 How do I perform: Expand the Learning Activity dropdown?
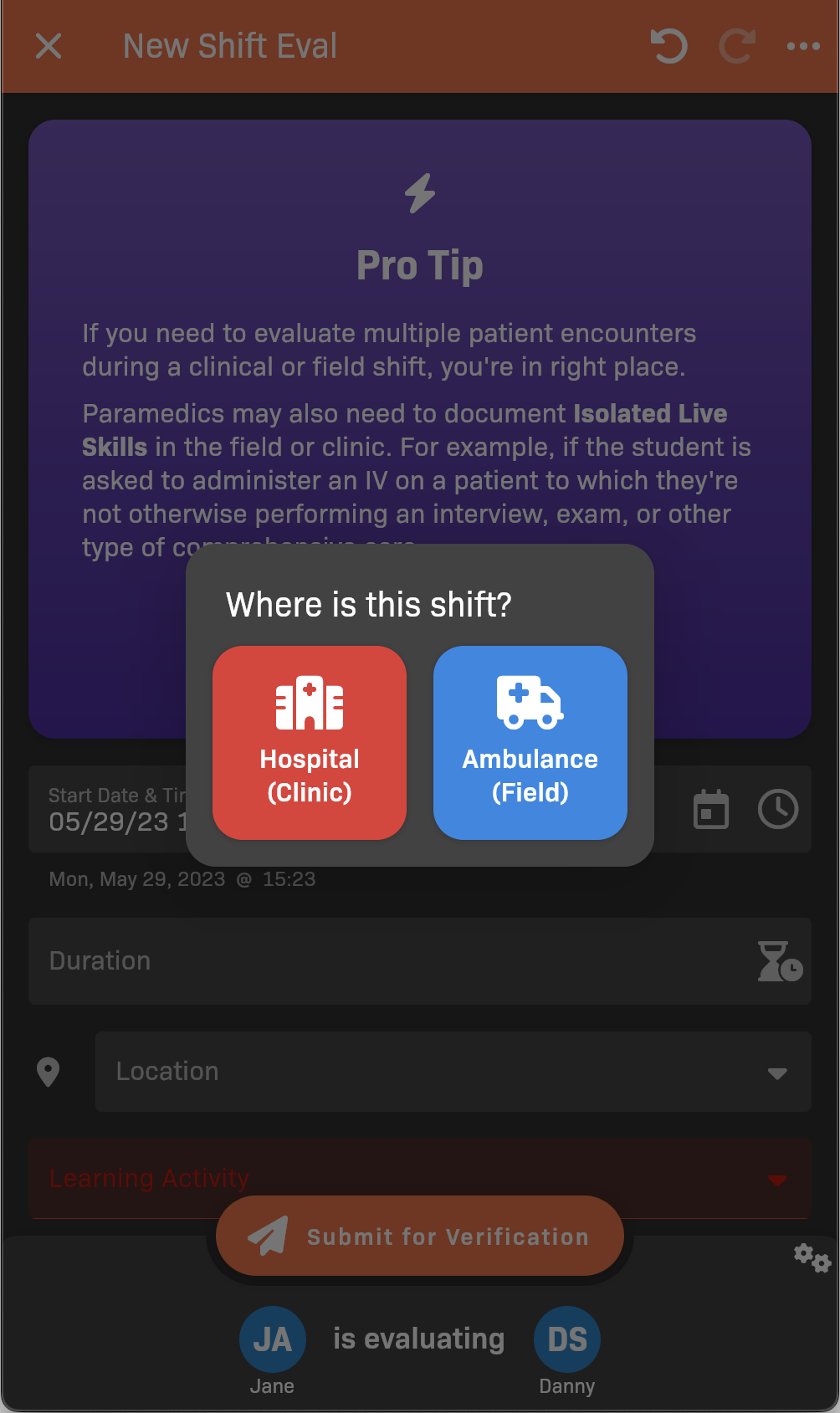(418, 1179)
